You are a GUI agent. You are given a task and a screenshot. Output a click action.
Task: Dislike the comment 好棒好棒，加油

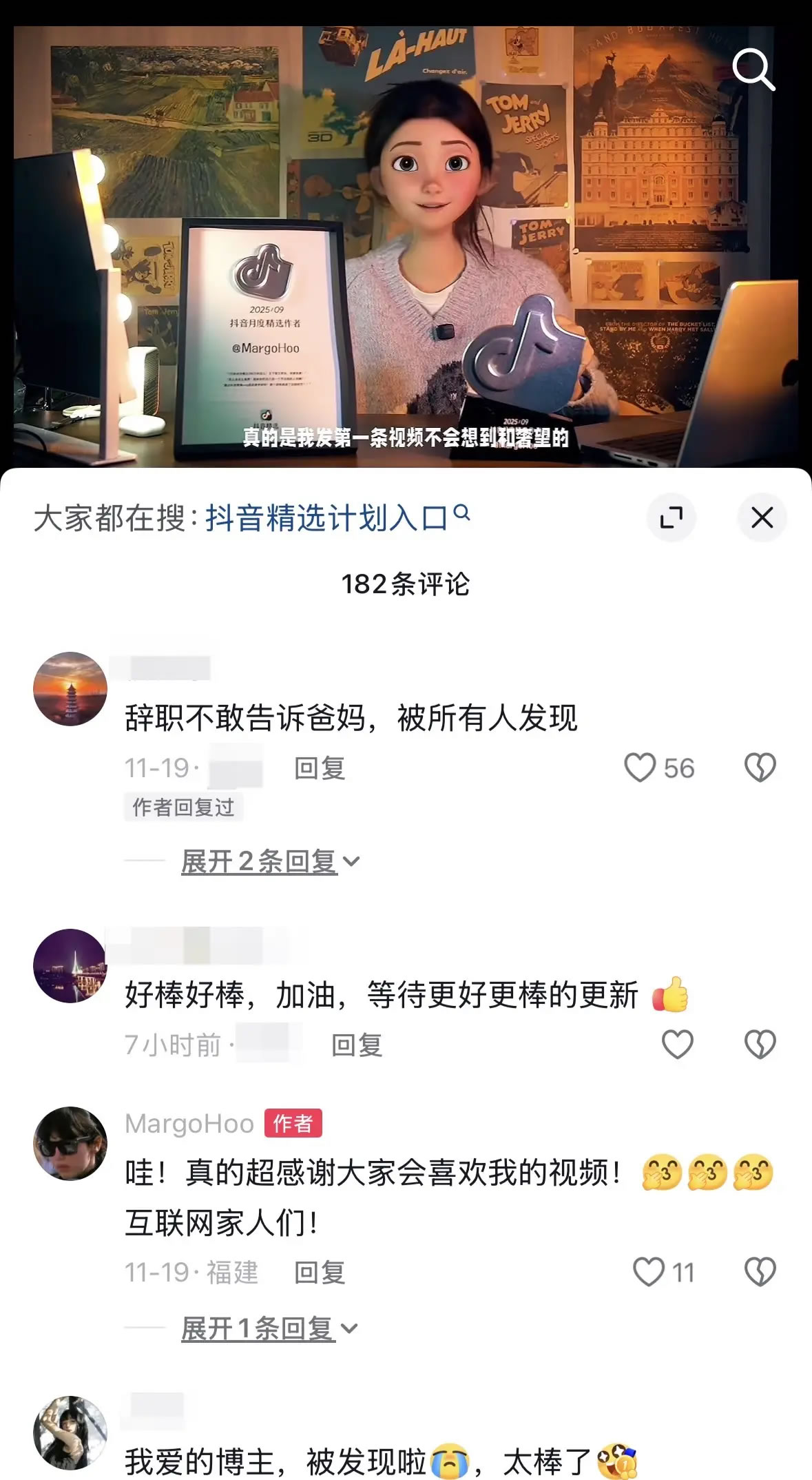coord(760,1045)
